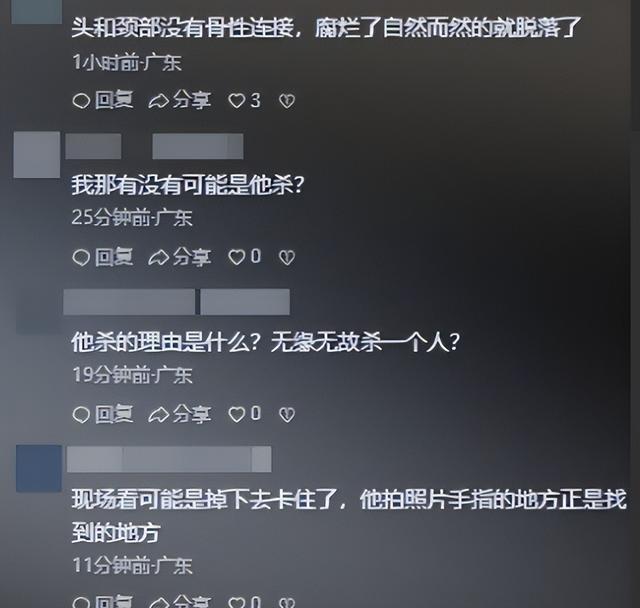Share the comment posted 1小时前
This screenshot has width=640, height=608.
tap(180, 100)
